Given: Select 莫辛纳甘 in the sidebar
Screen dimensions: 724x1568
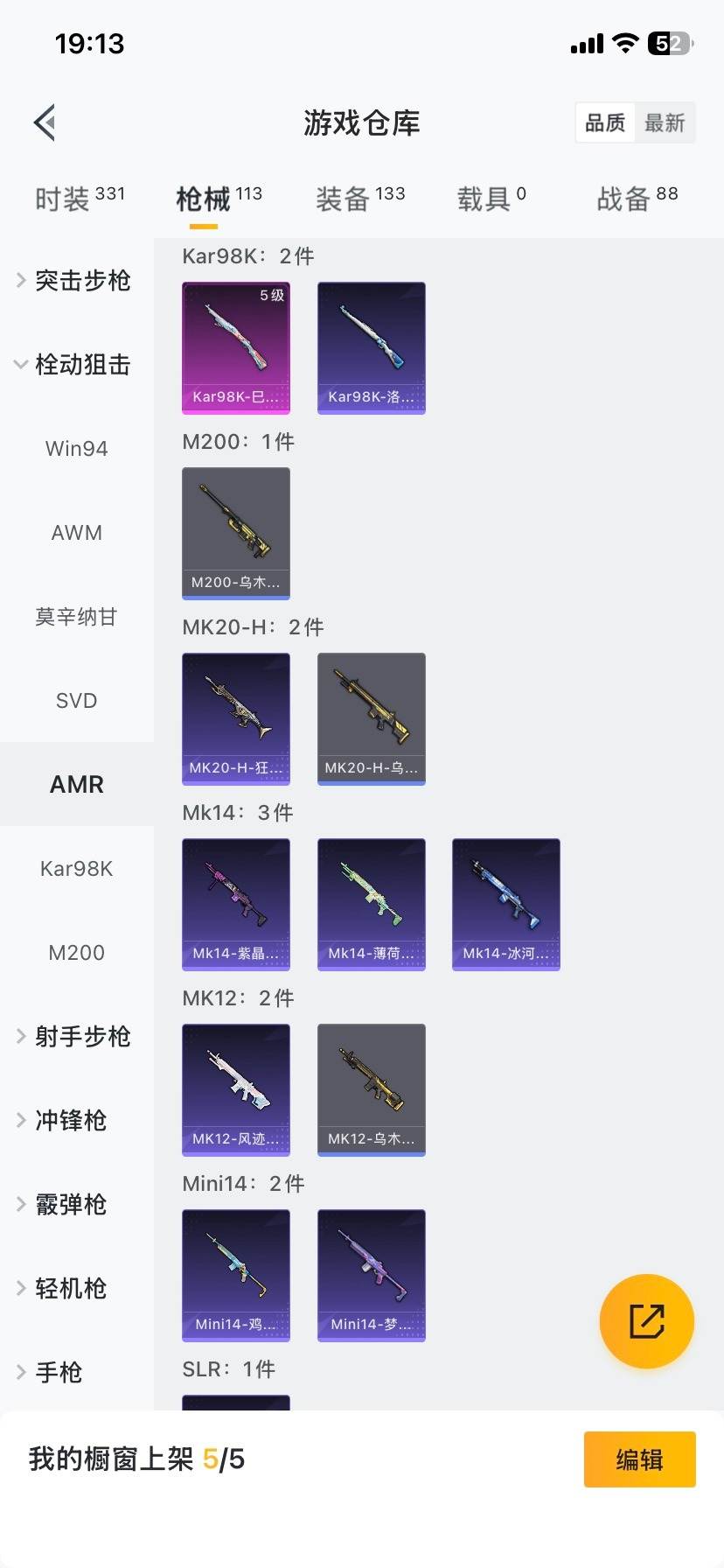Looking at the screenshot, I should [x=77, y=617].
